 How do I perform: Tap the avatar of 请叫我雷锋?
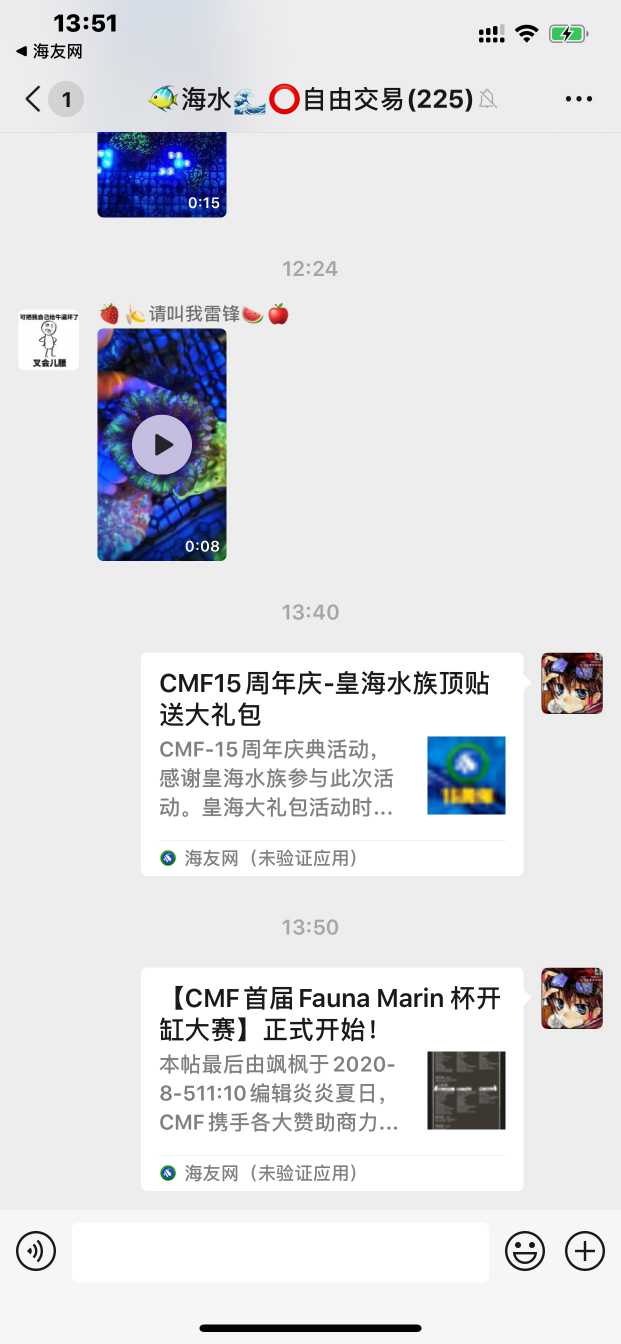48,339
